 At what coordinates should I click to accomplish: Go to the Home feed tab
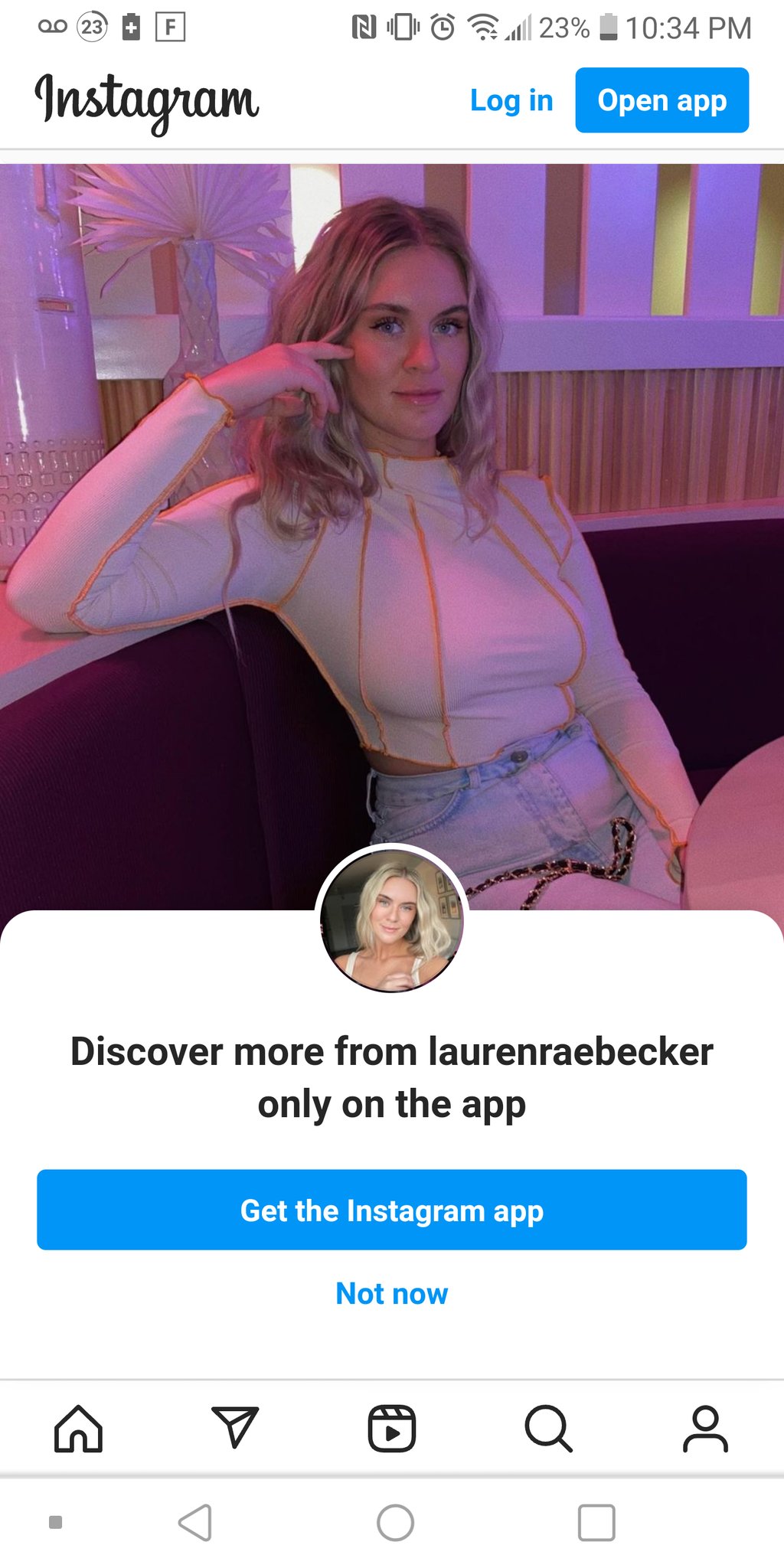(x=78, y=1429)
